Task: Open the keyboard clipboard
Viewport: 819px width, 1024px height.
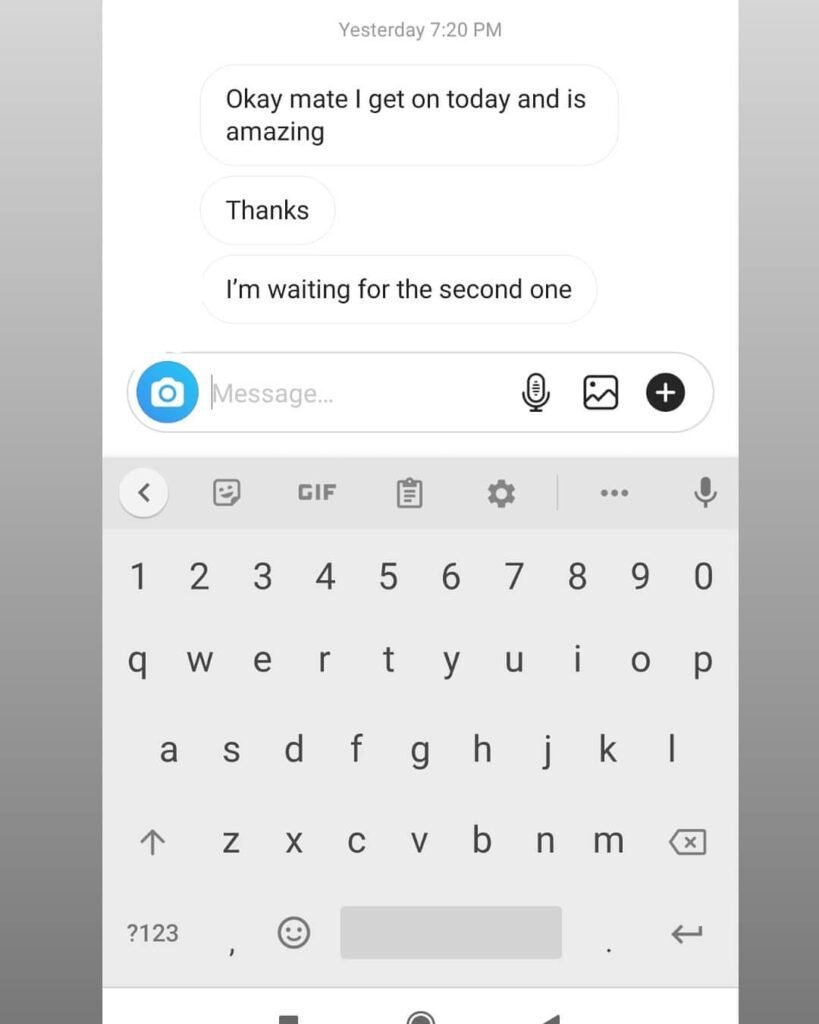Action: tap(409, 493)
